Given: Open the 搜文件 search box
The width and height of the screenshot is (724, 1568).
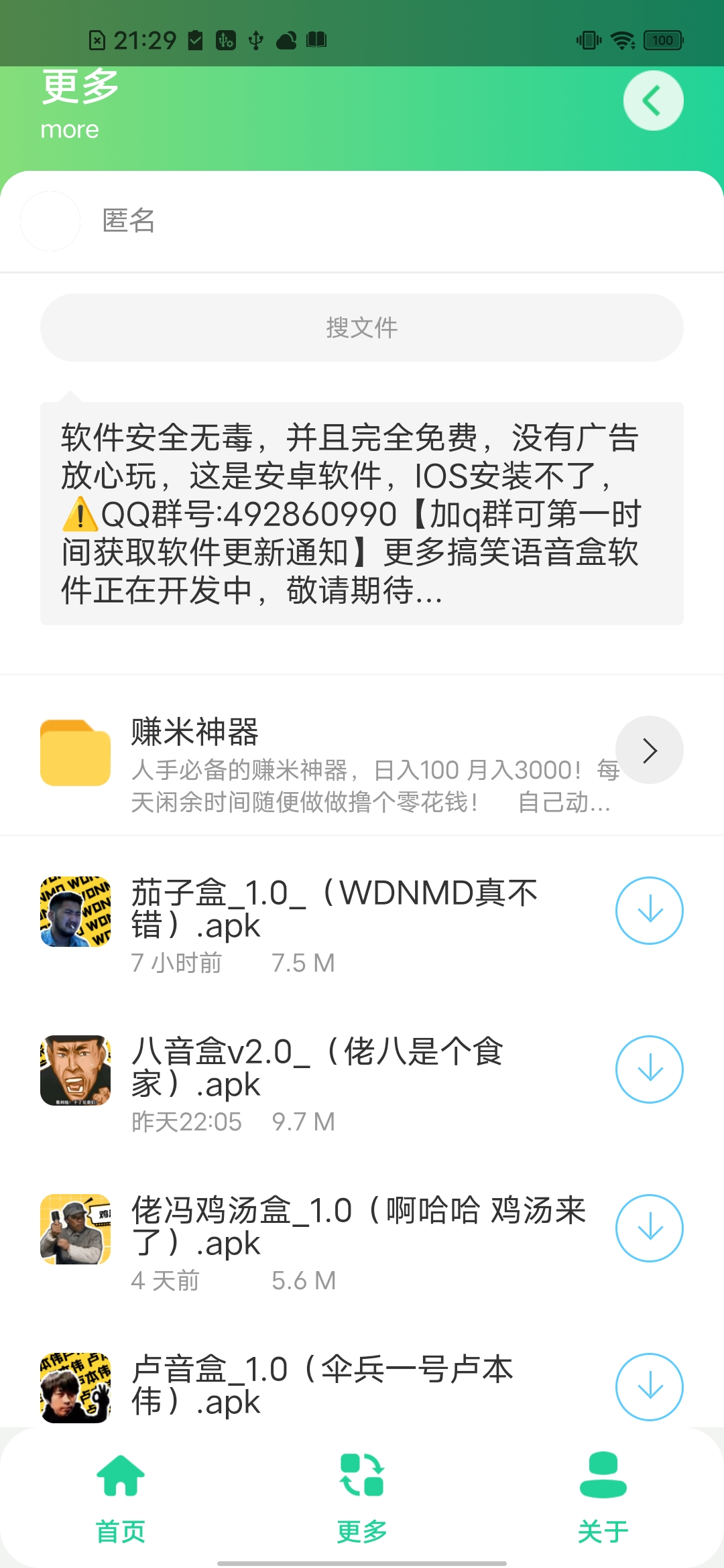Looking at the screenshot, I should coord(362,328).
